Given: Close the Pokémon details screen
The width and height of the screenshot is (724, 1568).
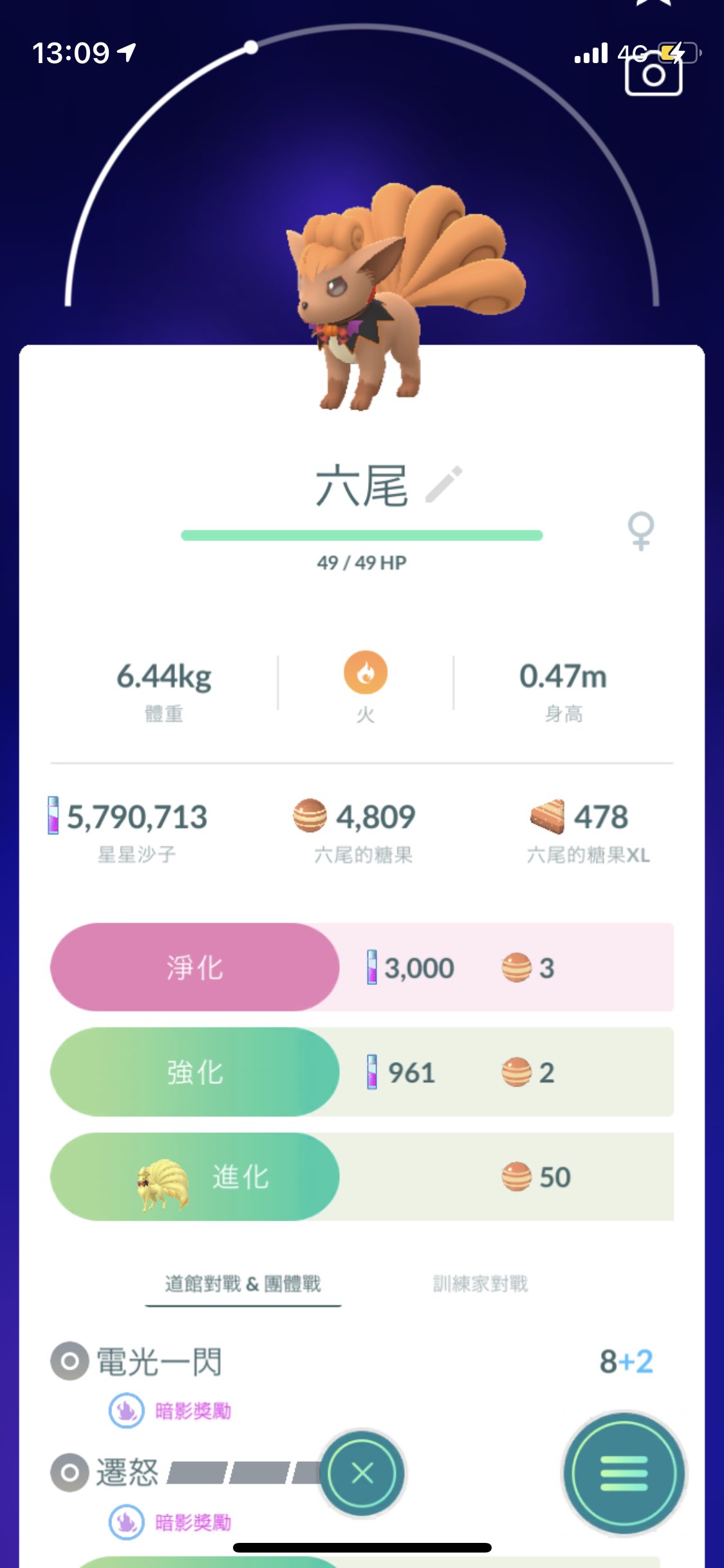Looking at the screenshot, I should coord(362,1473).
